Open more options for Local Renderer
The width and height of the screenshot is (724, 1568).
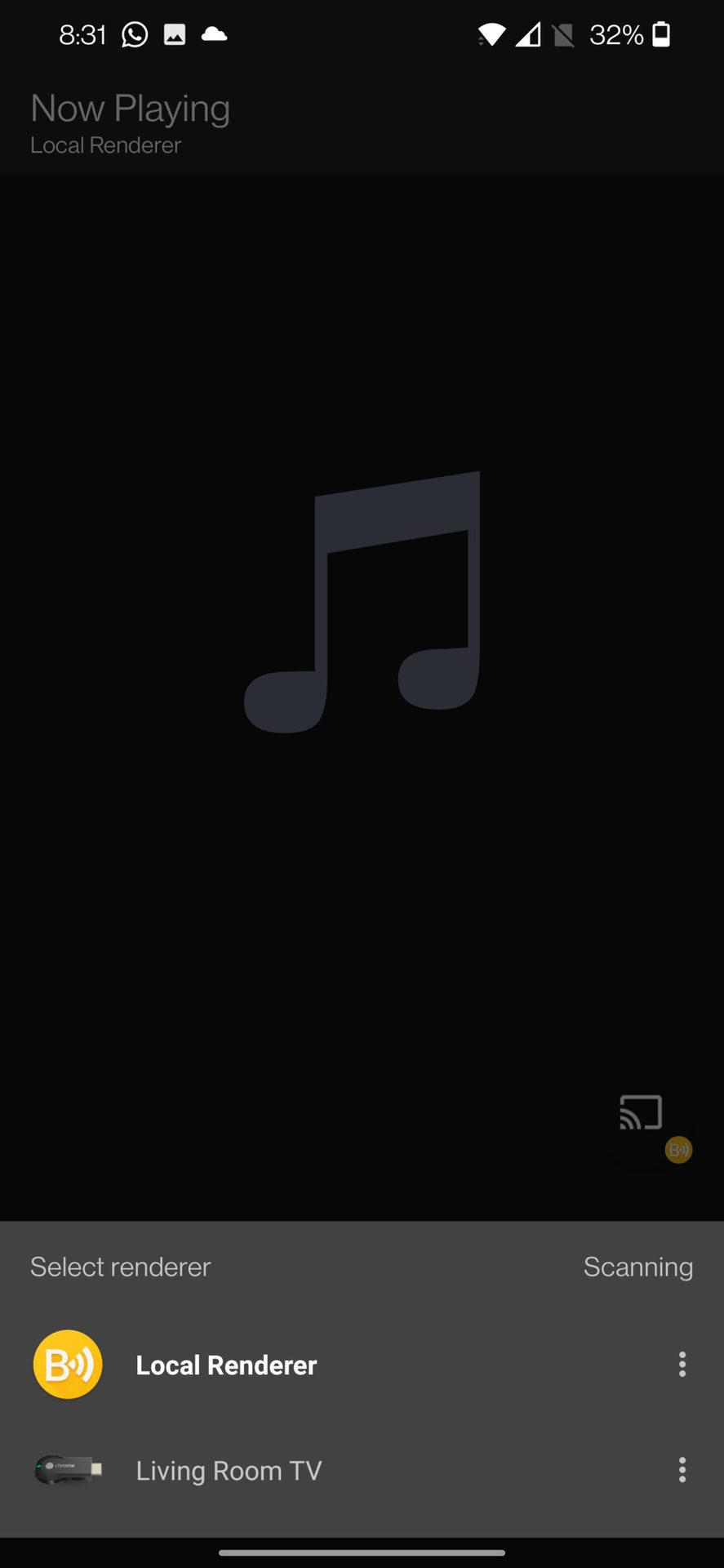(x=682, y=1364)
